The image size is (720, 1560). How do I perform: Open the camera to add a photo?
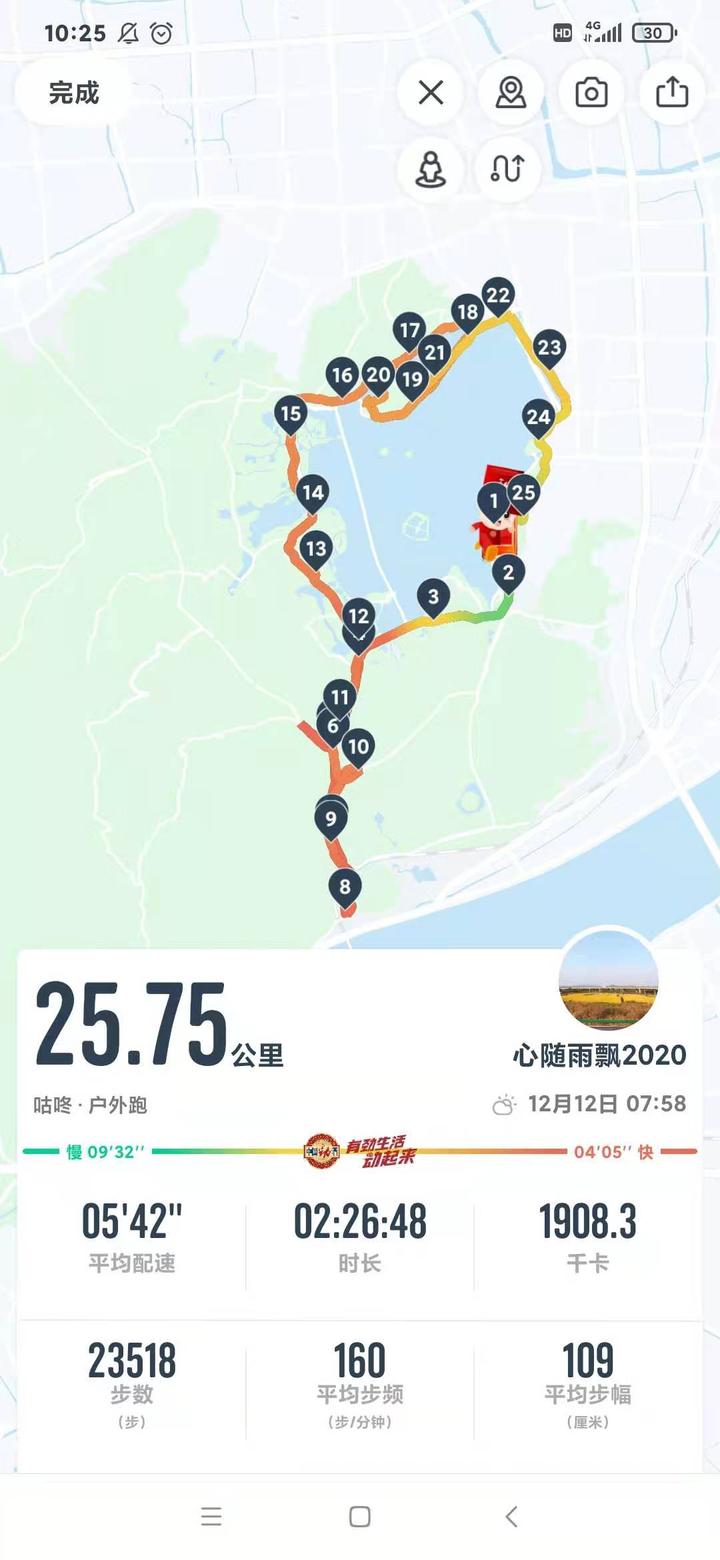pyautogui.click(x=591, y=93)
